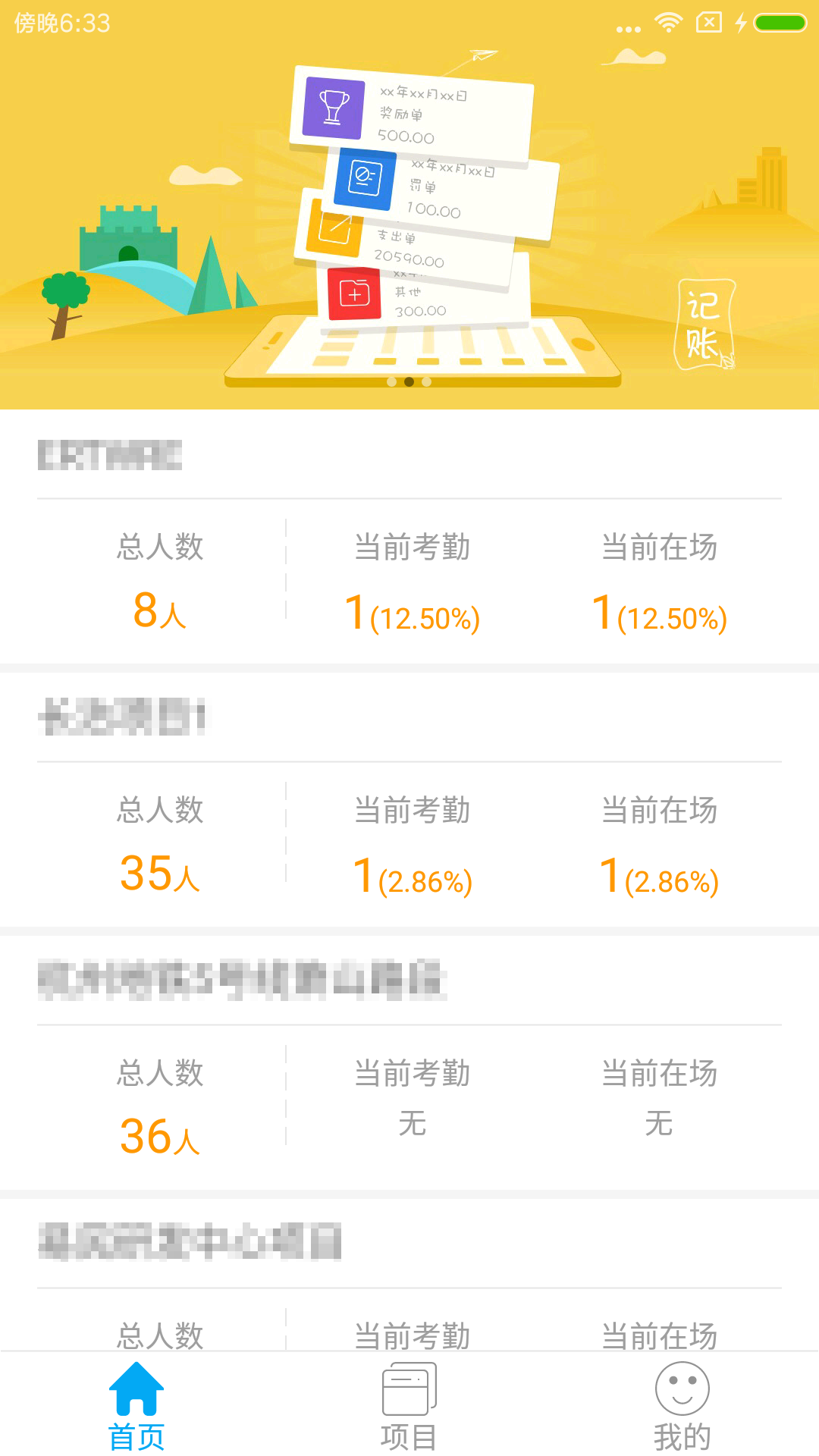This screenshot has height=1456, width=819.
Task: Select the inactive carousel dot below banner
Action: coord(393,383)
